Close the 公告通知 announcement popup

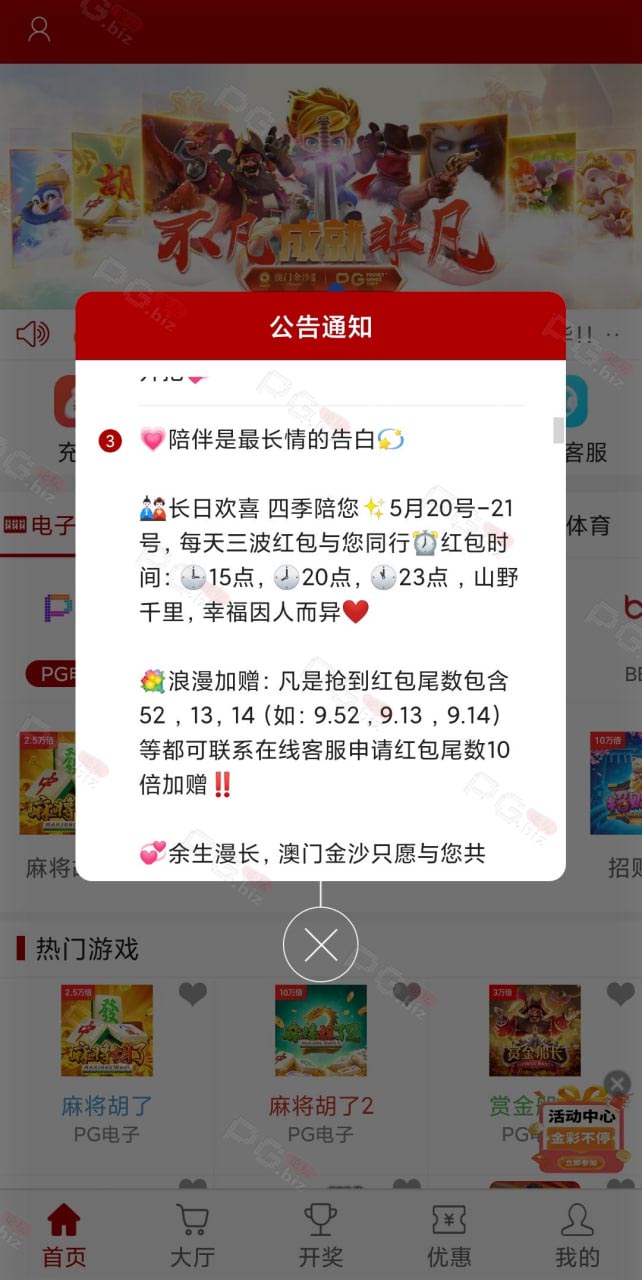pos(320,943)
